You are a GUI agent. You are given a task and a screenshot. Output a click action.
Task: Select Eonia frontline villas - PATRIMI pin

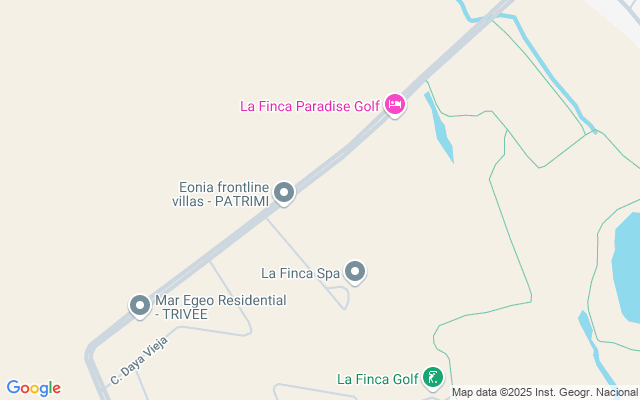pos(284,192)
